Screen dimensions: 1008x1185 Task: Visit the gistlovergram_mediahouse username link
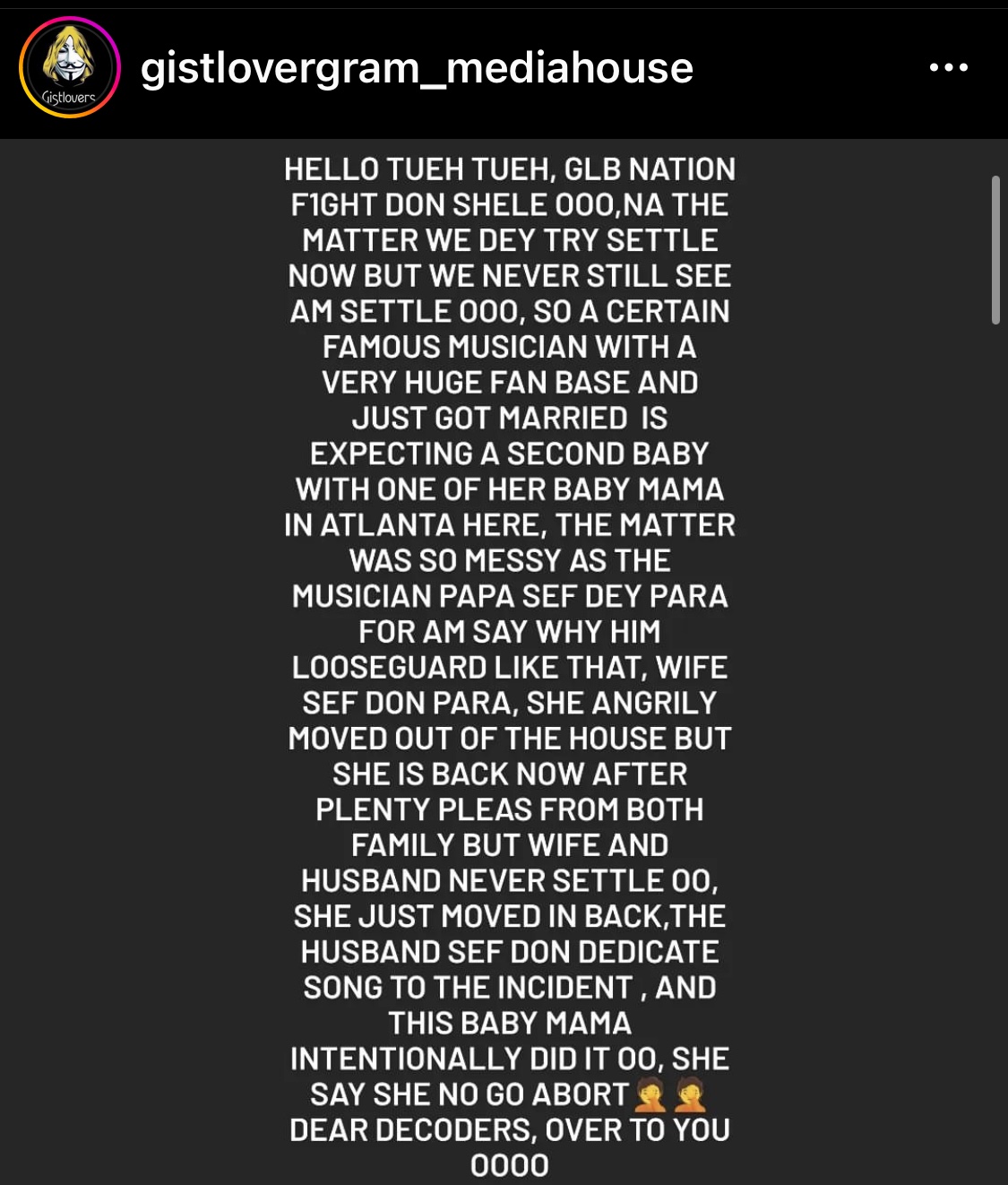pos(417,68)
